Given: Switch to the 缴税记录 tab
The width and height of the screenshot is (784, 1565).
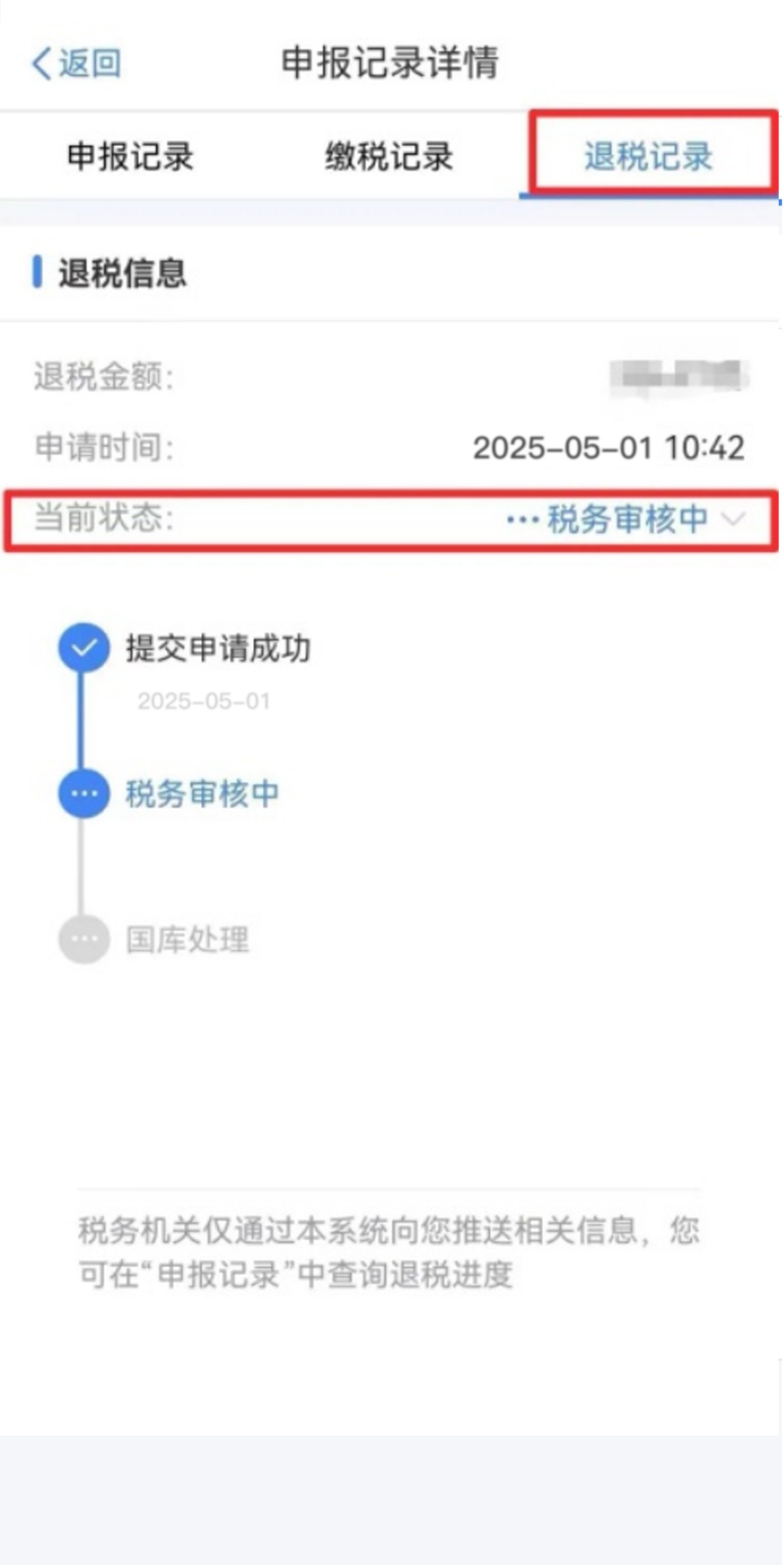Looking at the screenshot, I should pyautogui.click(x=389, y=156).
